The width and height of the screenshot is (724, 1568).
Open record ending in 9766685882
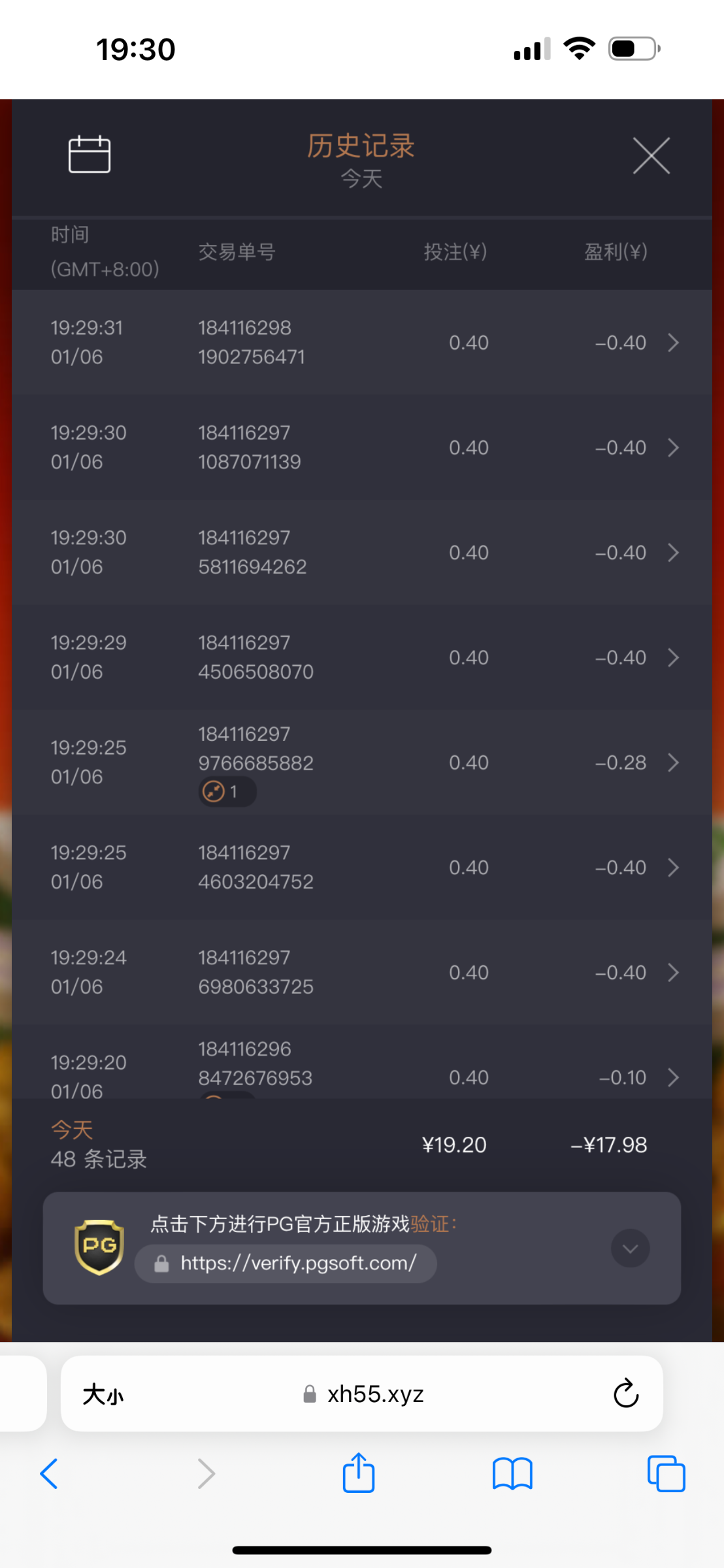(x=362, y=762)
